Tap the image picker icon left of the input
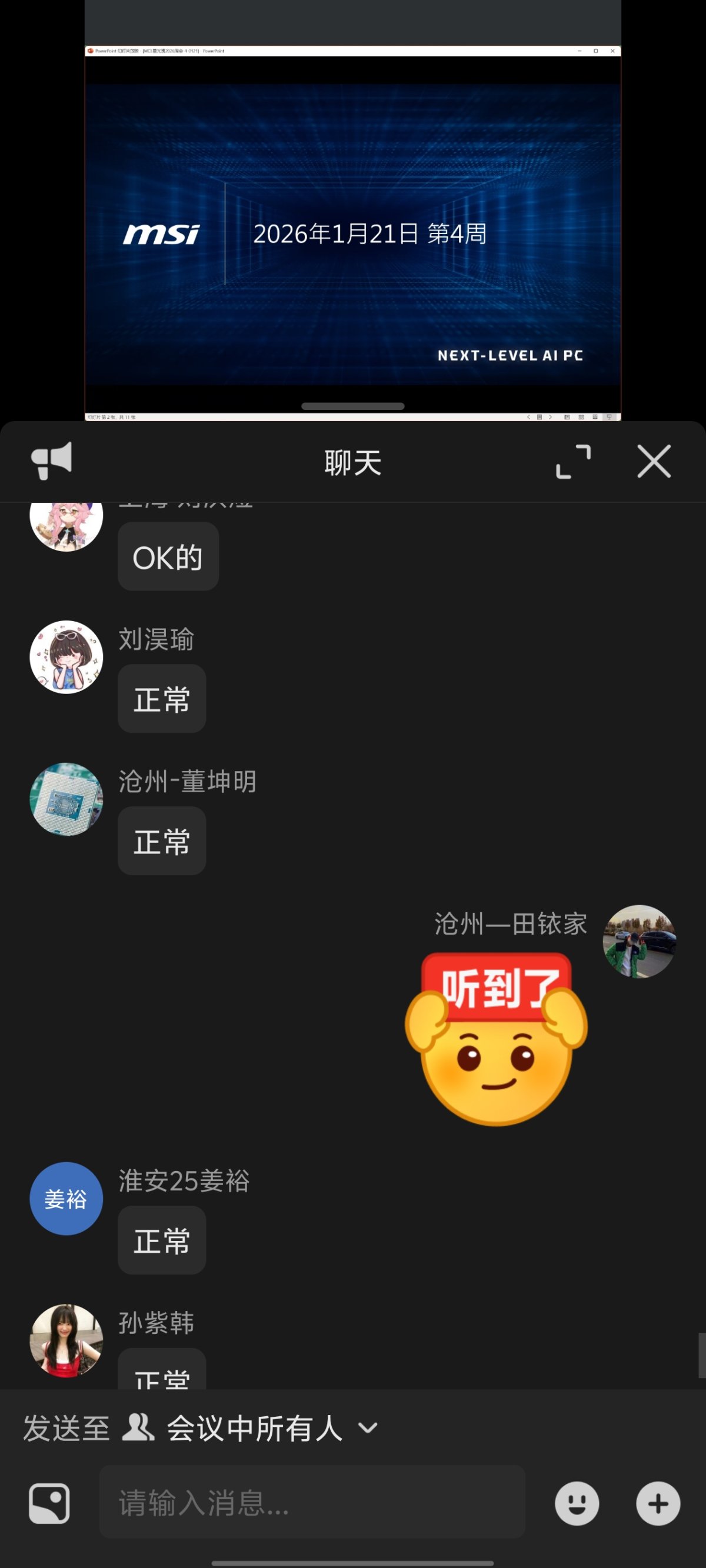Viewport: 706px width, 1568px height. [x=48, y=1503]
